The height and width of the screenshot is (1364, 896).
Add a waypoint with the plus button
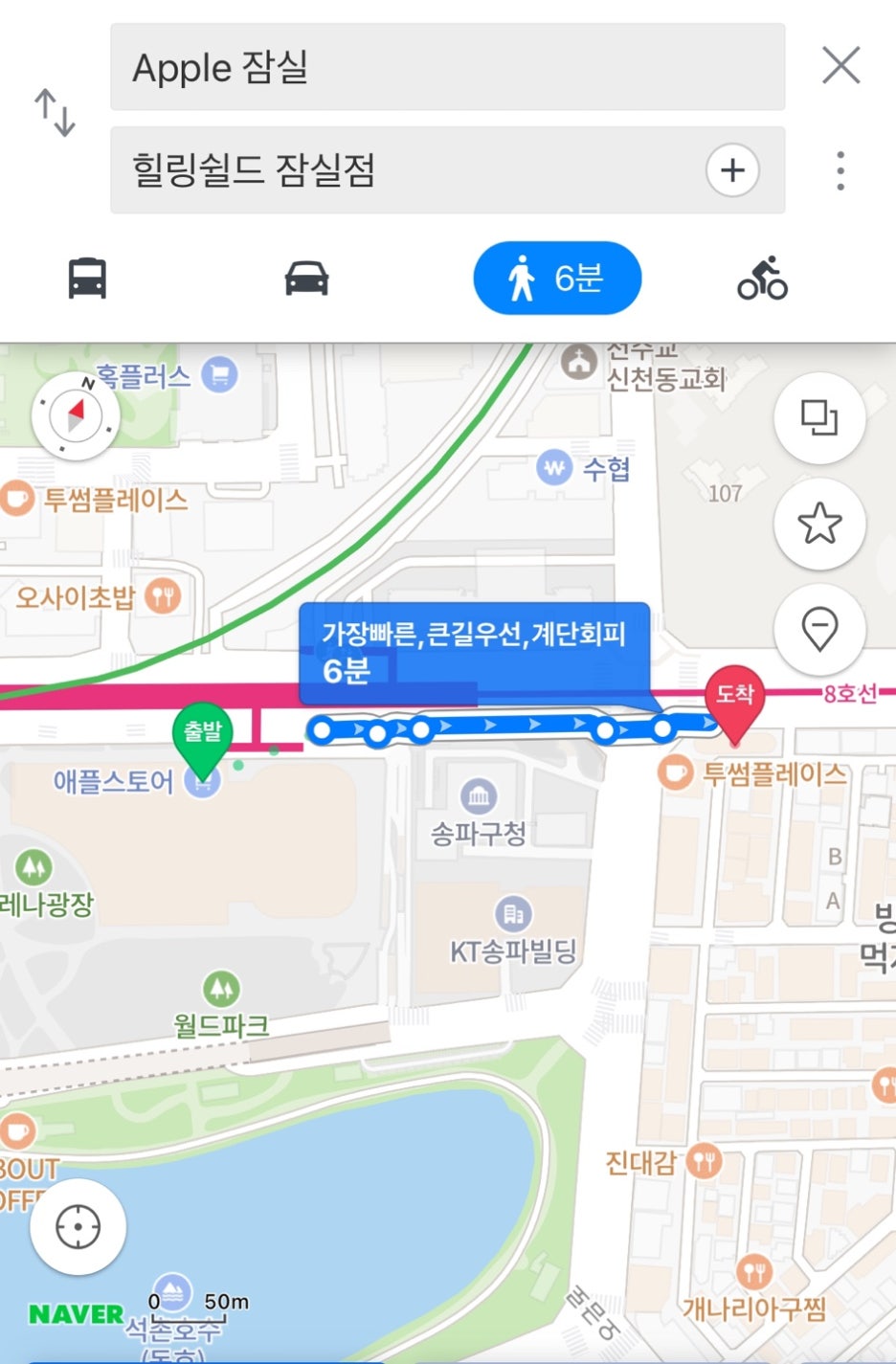732,170
